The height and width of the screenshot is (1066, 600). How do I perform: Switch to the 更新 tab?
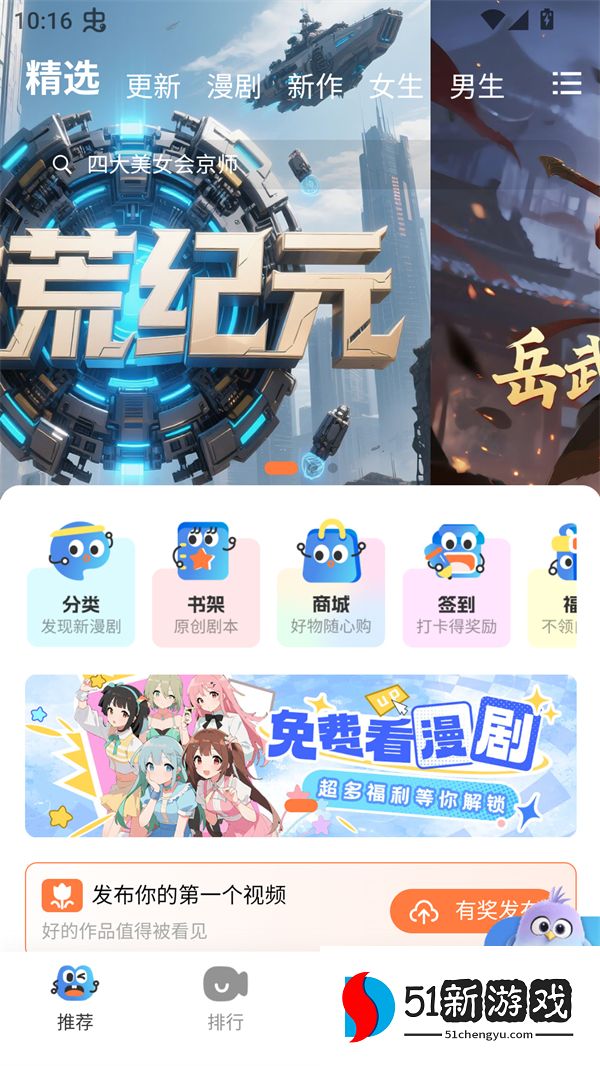[153, 87]
